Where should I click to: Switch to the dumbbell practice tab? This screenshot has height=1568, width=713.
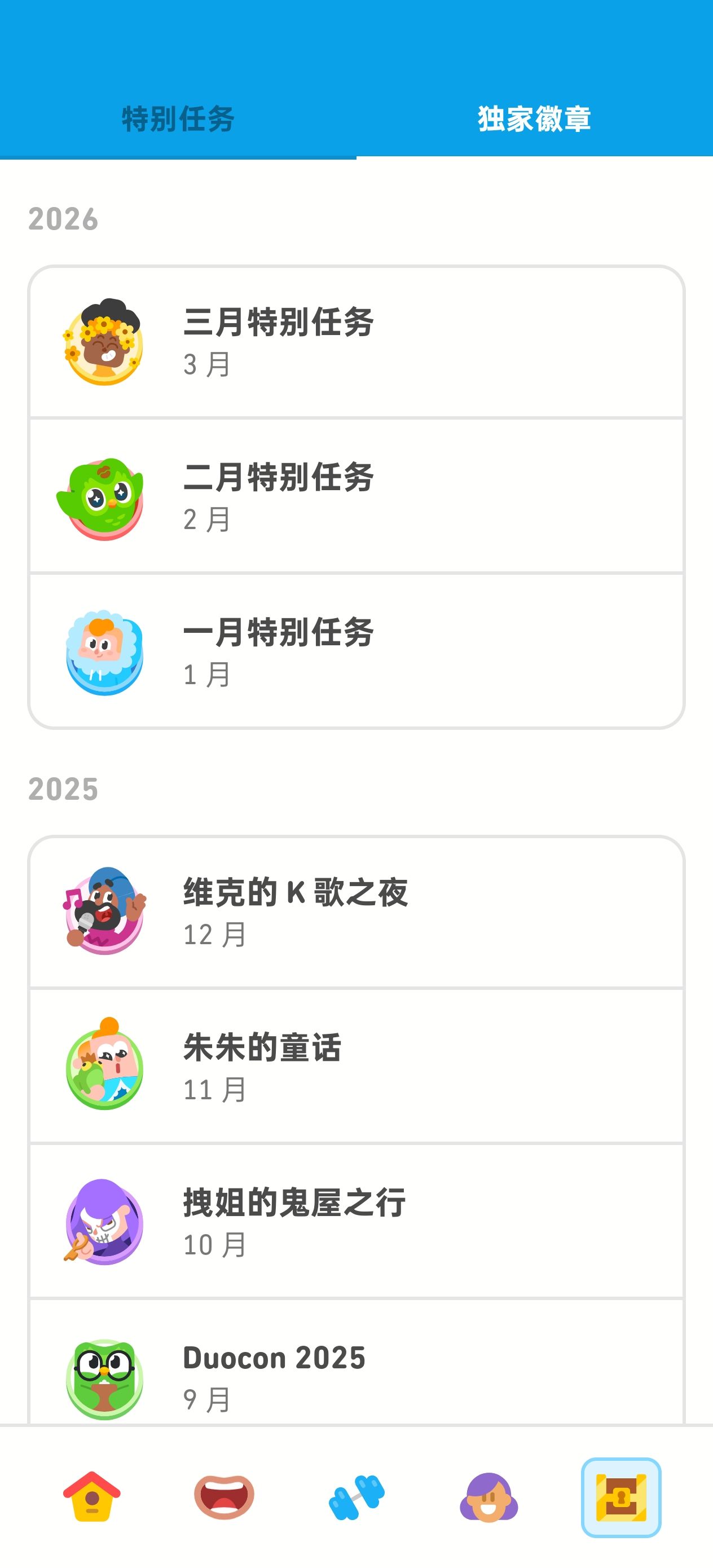[x=356, y=1497]
